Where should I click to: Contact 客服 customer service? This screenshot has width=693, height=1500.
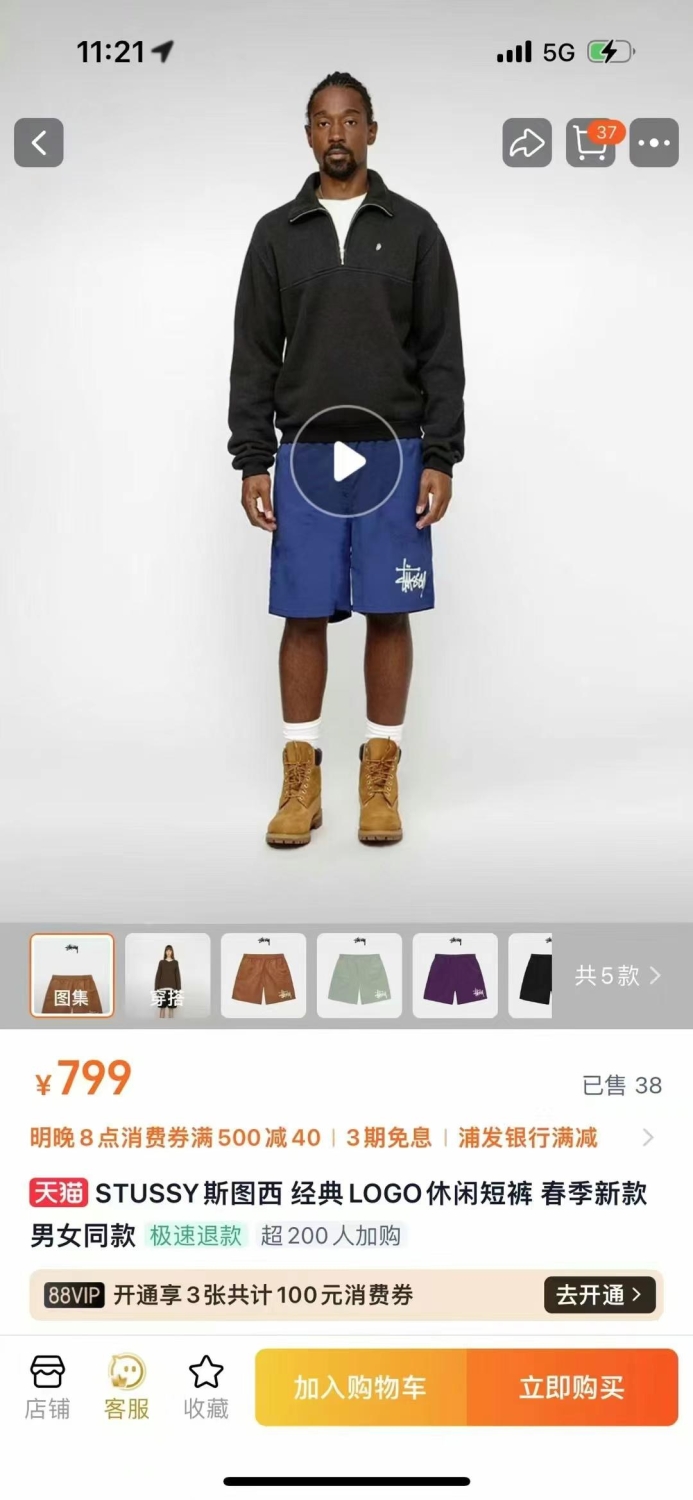127,1387
